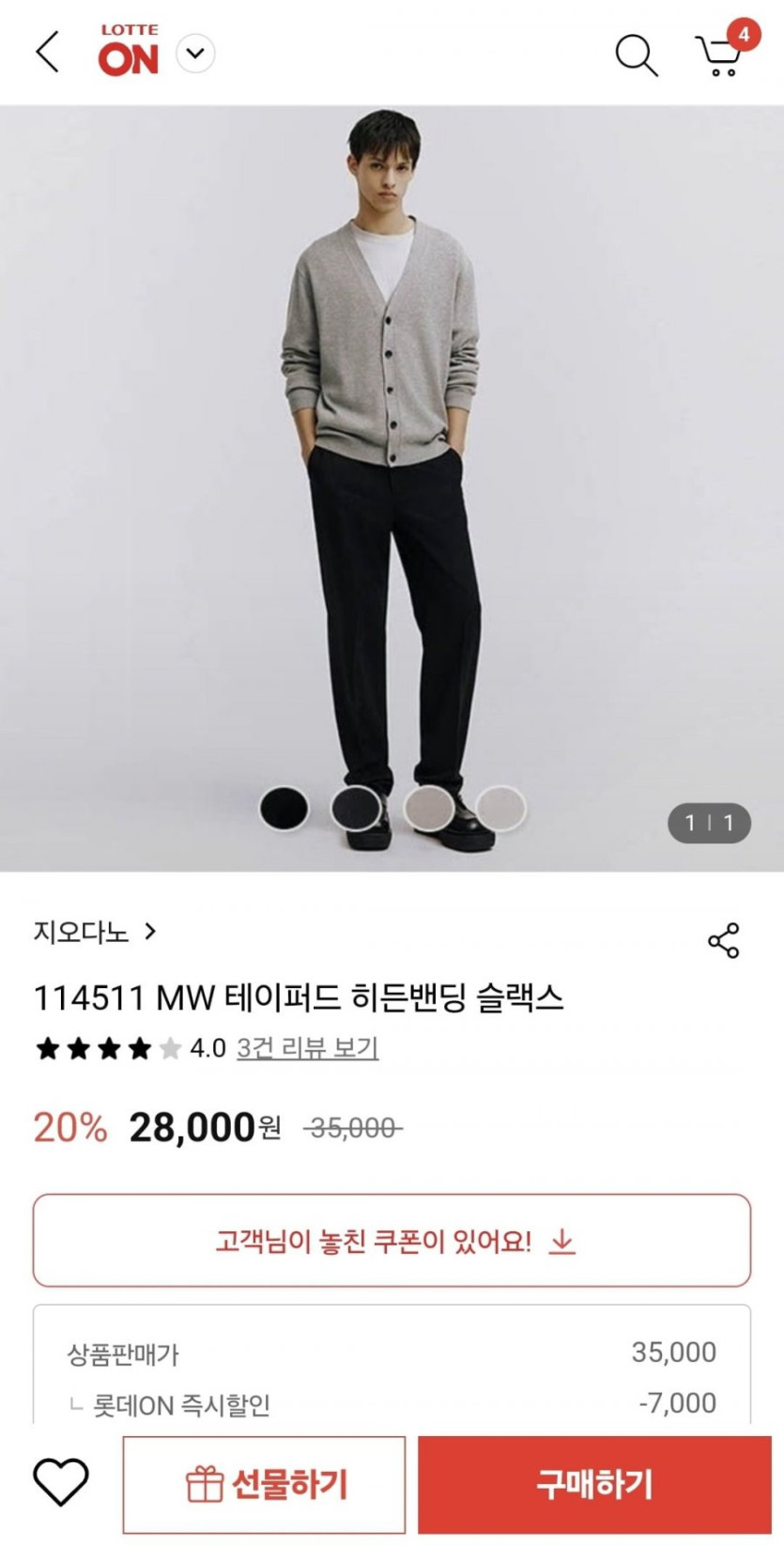Share this product
The width and height of the screenshot is (784, 1545).
coord(723,940)
